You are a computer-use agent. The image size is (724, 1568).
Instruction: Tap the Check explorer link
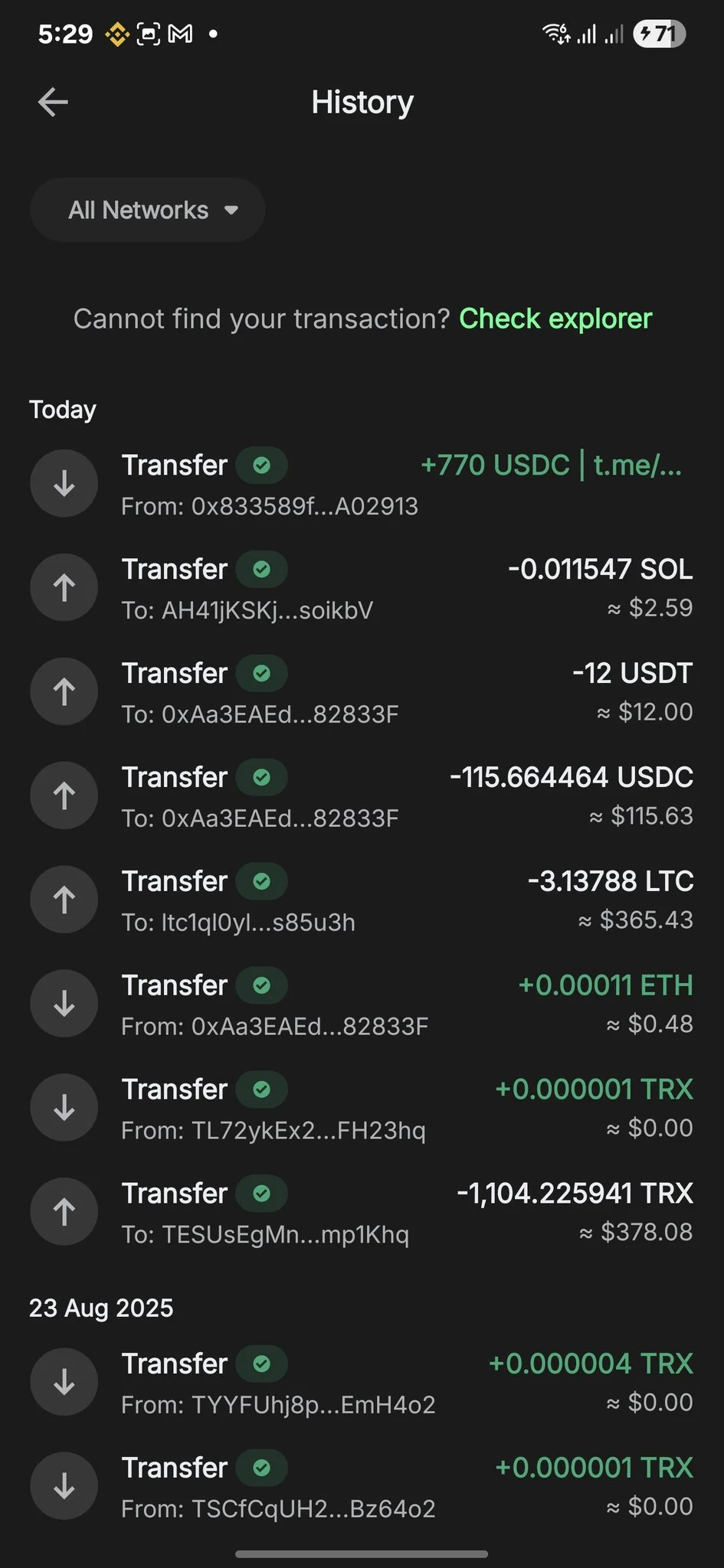pyautogui.click(x=555, y=318)
